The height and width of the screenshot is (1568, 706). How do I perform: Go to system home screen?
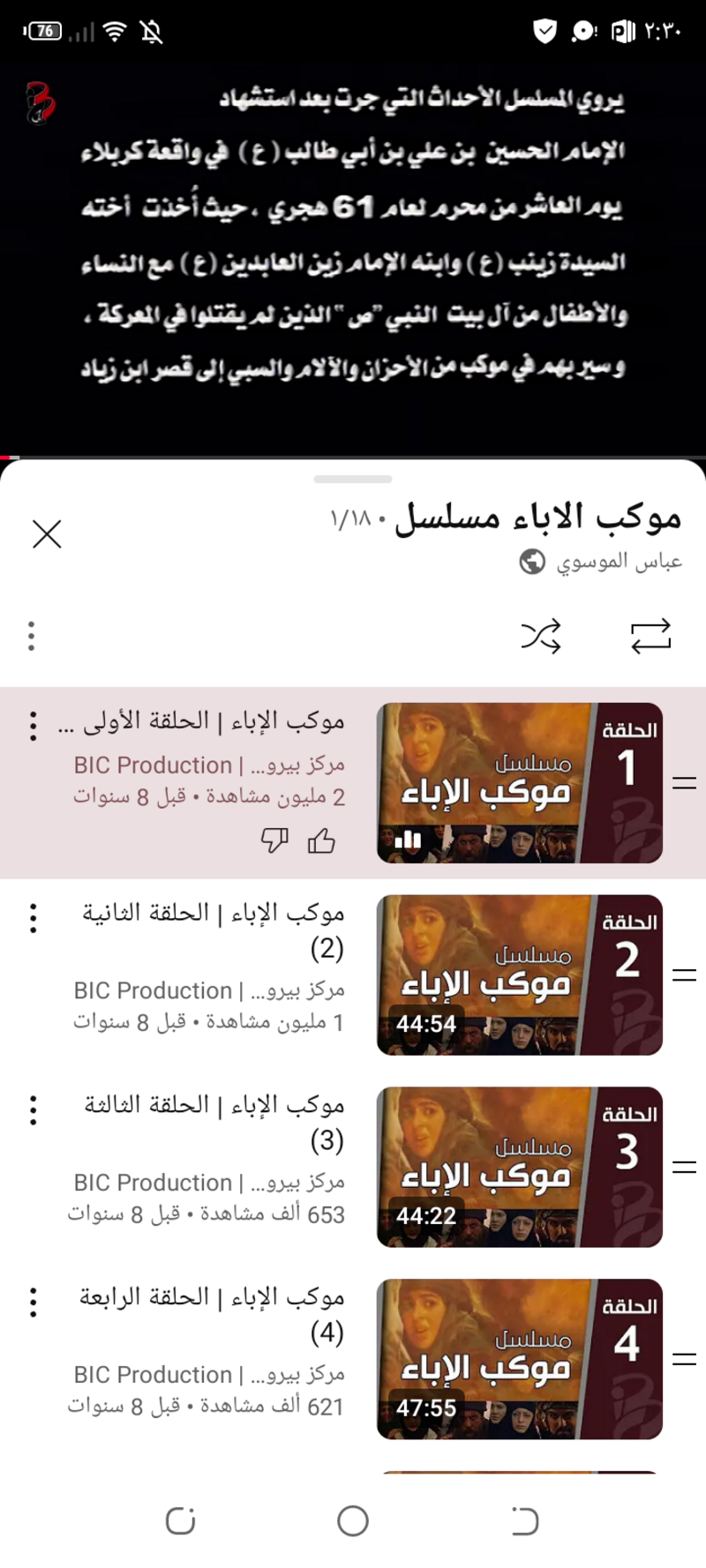point(353,1520)
